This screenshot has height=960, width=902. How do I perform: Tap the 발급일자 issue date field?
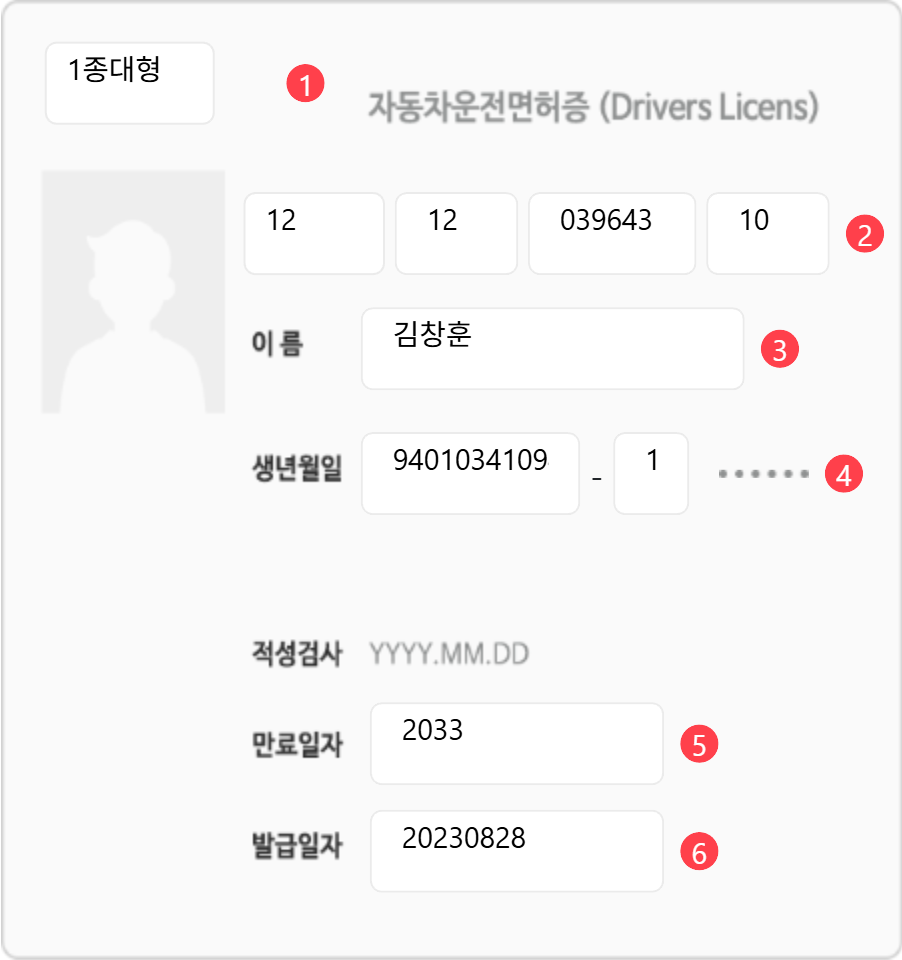pos(516,851)
